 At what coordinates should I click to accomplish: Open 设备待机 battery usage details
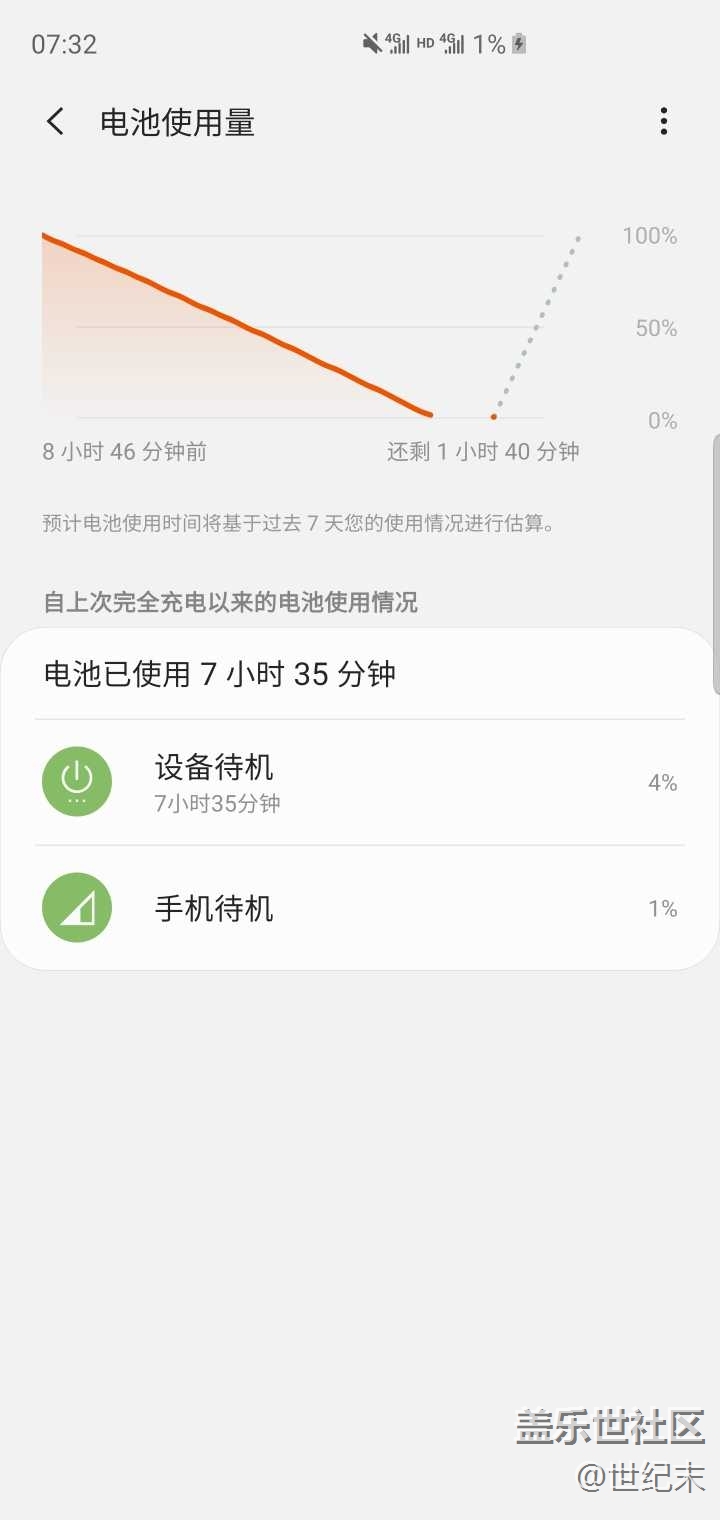[360, 782]
